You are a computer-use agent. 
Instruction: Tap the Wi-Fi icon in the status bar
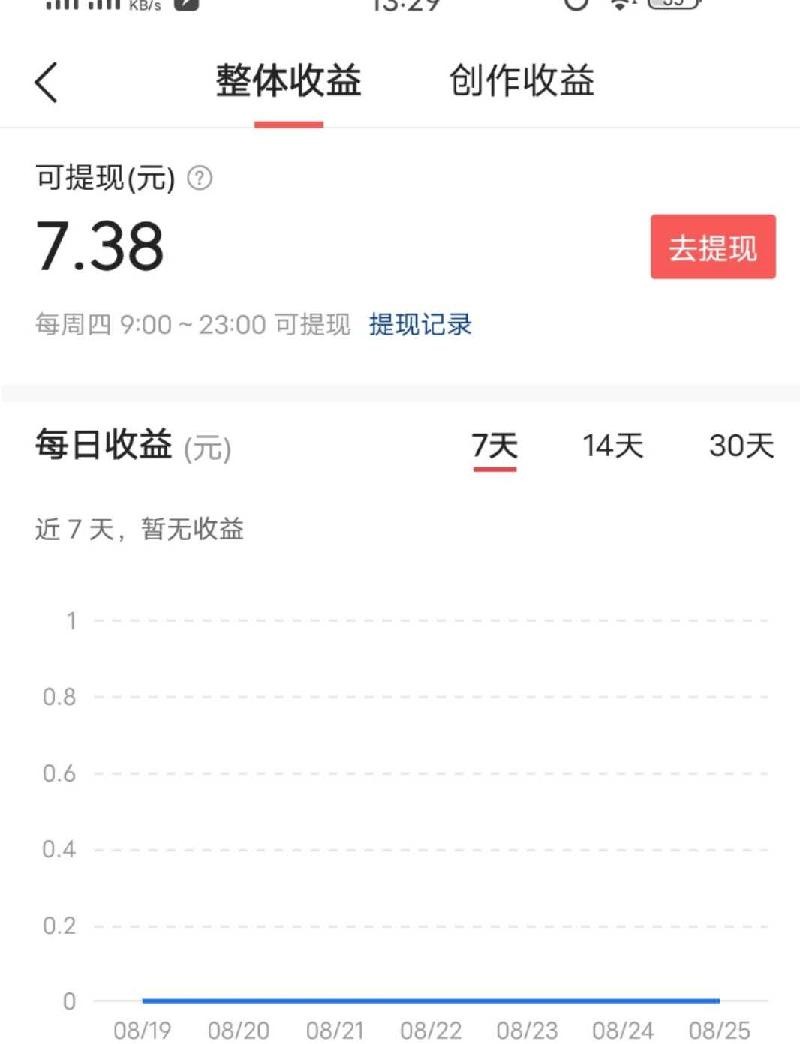tap(620, 5)
